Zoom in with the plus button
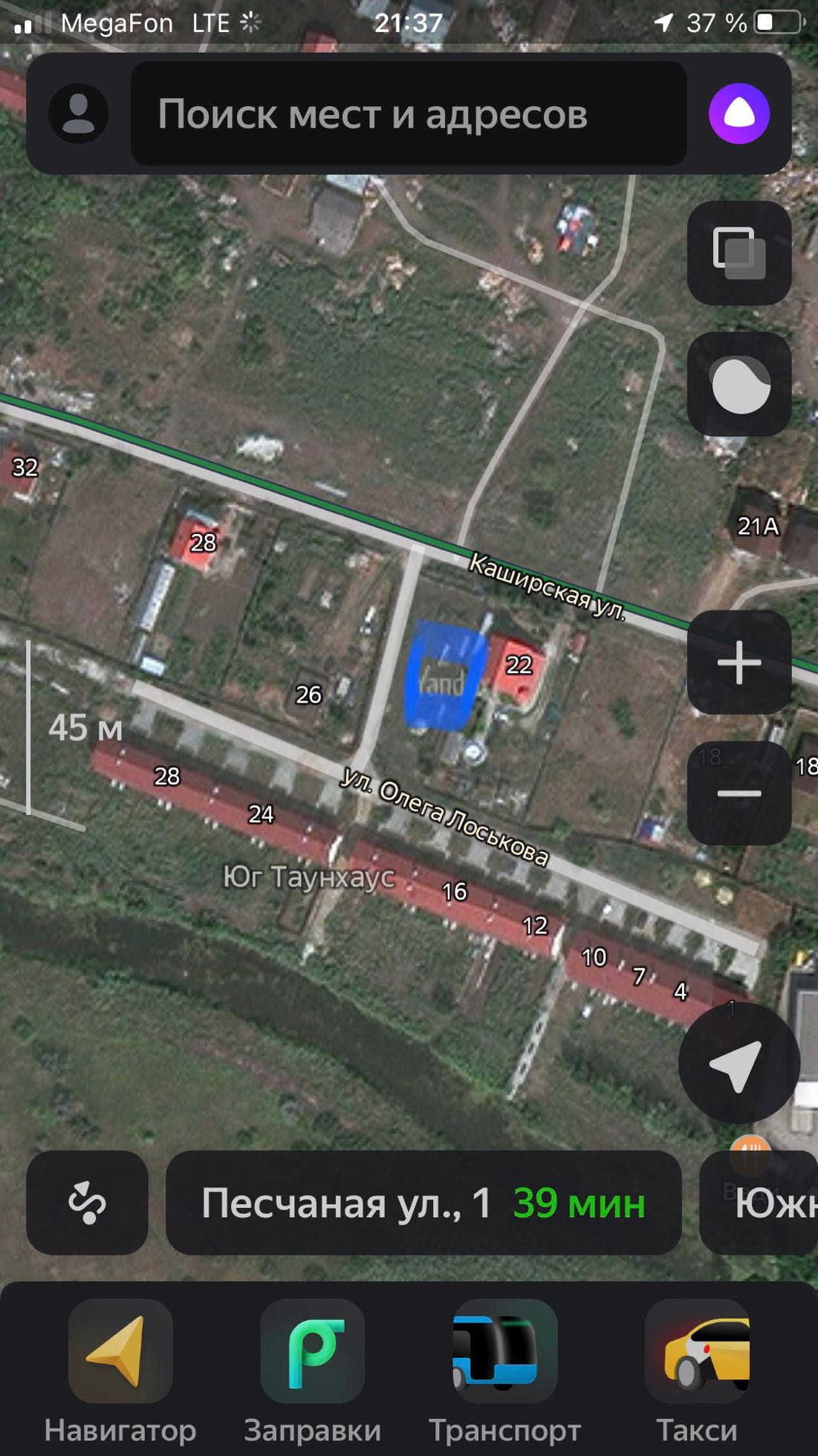The height and width of the screenshot is (1456, 818). (739, 662)
